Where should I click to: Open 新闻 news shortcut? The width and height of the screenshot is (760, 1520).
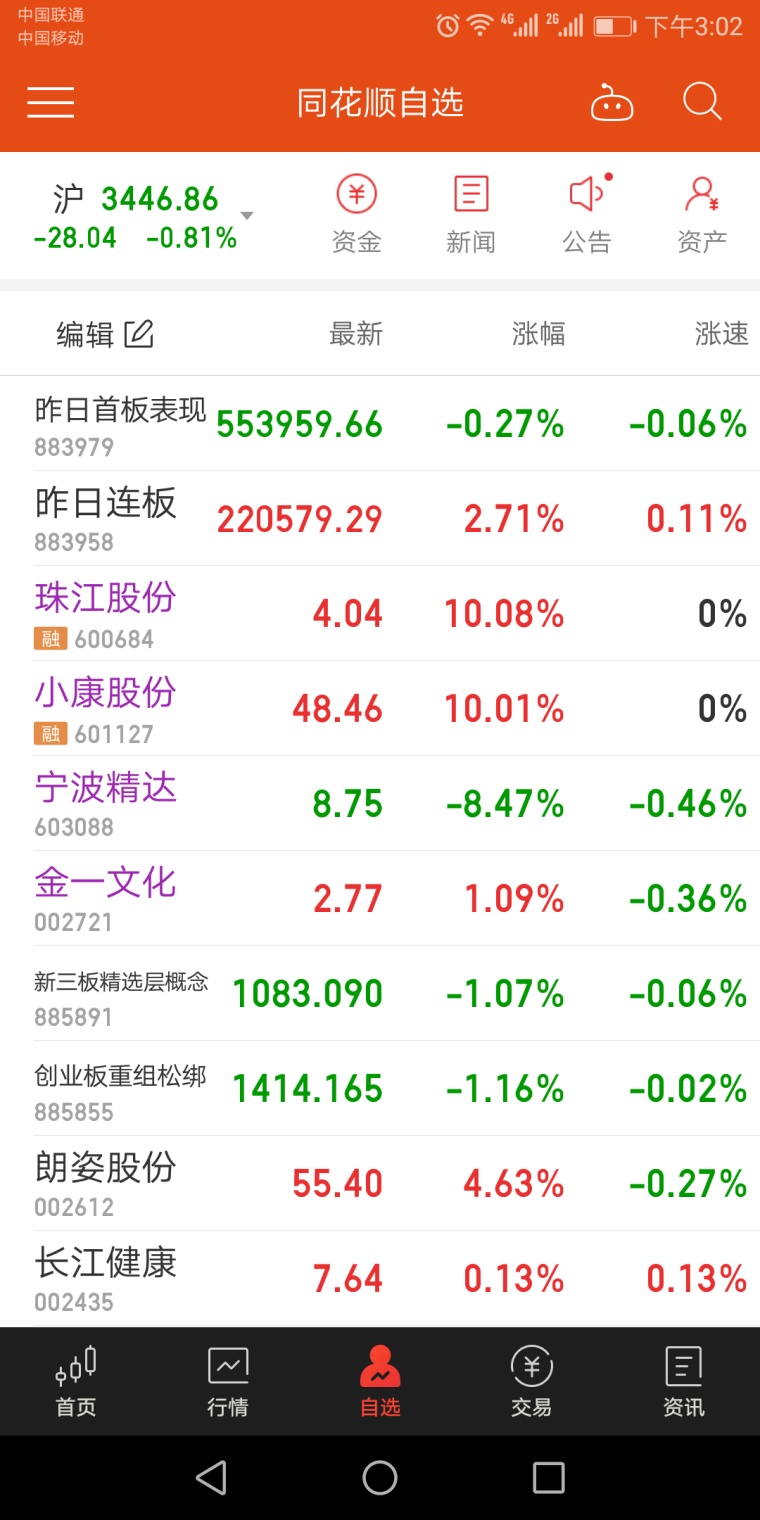tap(470, 215)
